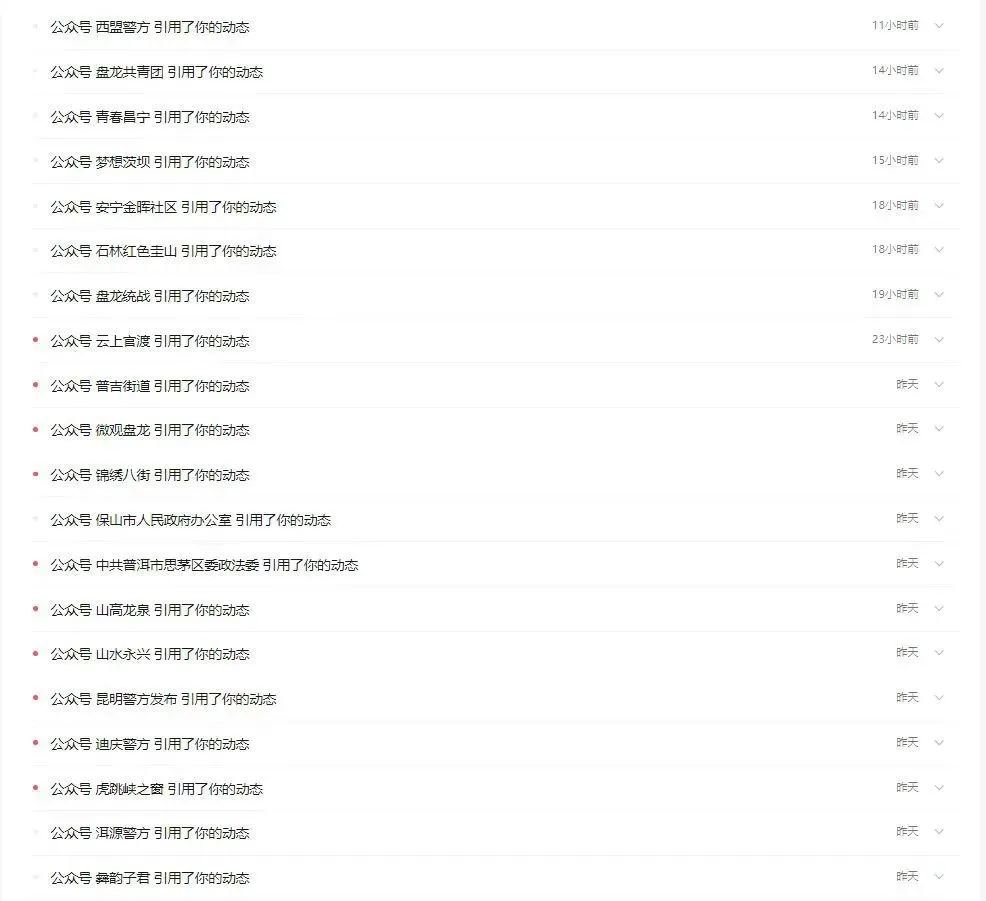The image size is (986, 901).
Task: Expand the chevron on 盘龙共青团 row
Action: click(938, 70)
